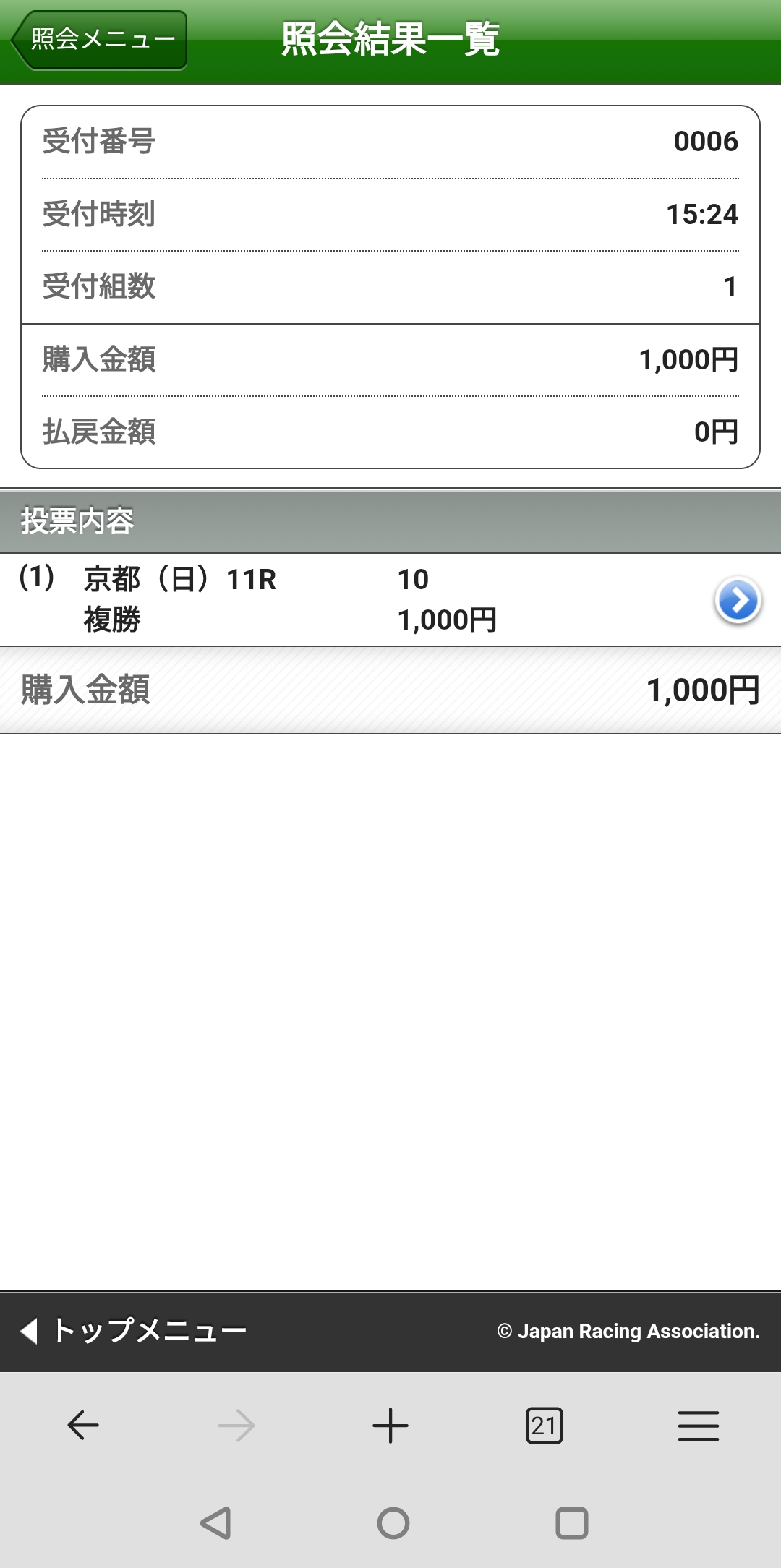Open the browser hamburger menu
Image resolution: width=781 pixels, height=1568 pixels.
[698, 1426]
